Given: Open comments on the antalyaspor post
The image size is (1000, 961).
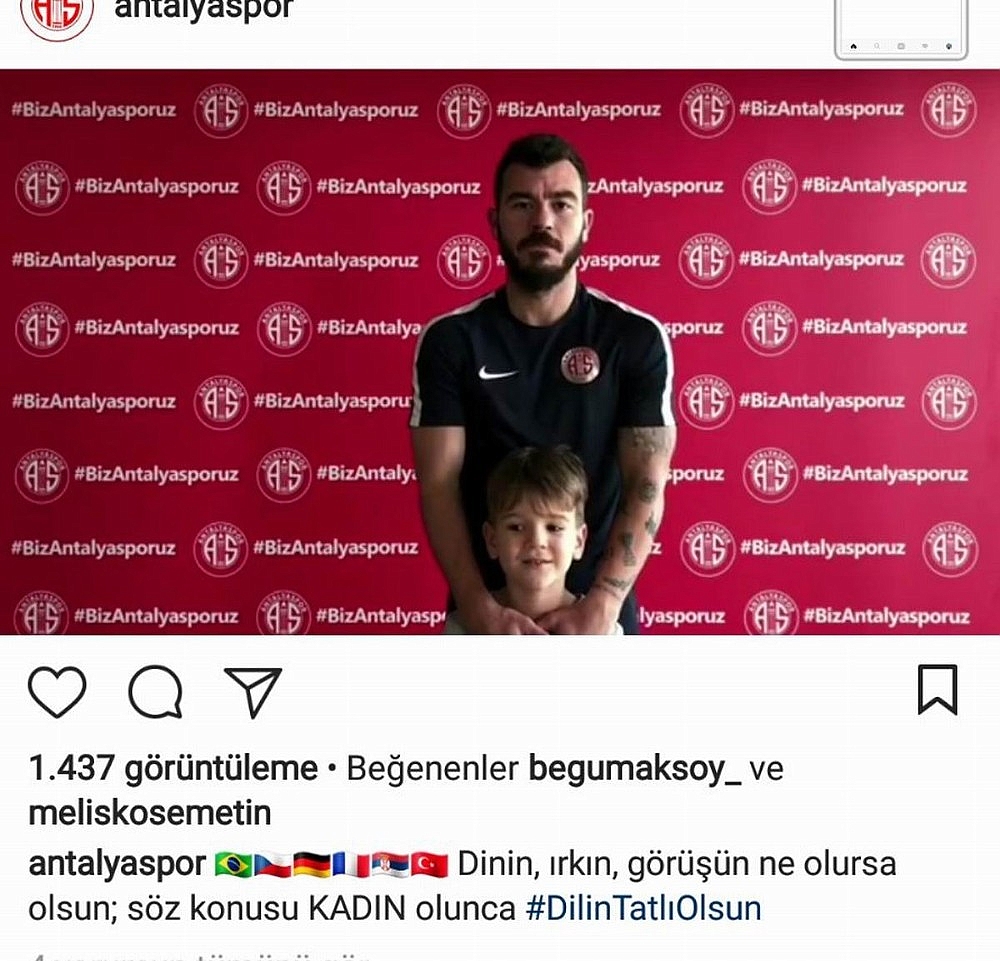Looking at the screenshot, I should coord(155,691).
